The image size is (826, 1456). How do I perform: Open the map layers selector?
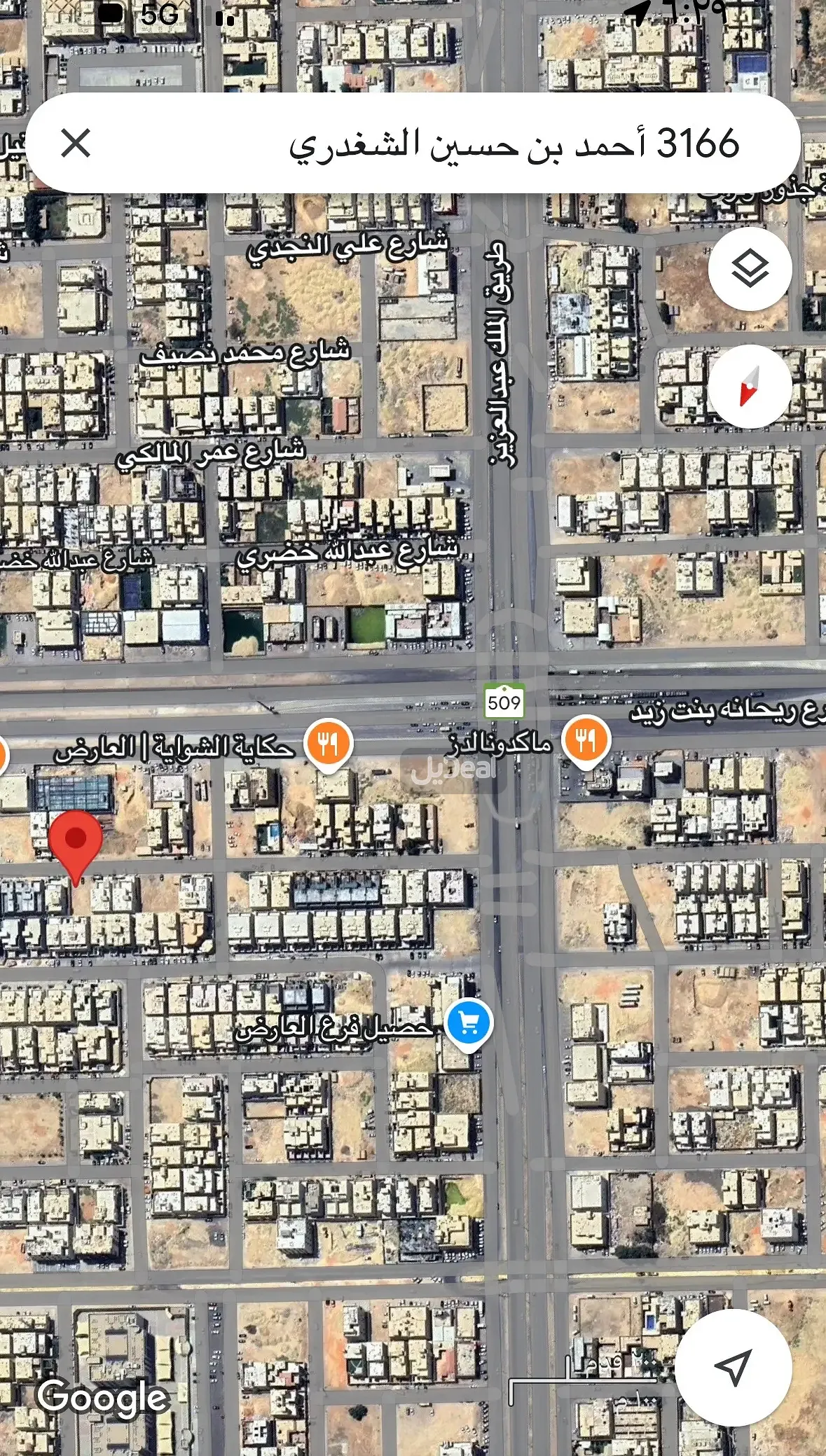[750, 268]
